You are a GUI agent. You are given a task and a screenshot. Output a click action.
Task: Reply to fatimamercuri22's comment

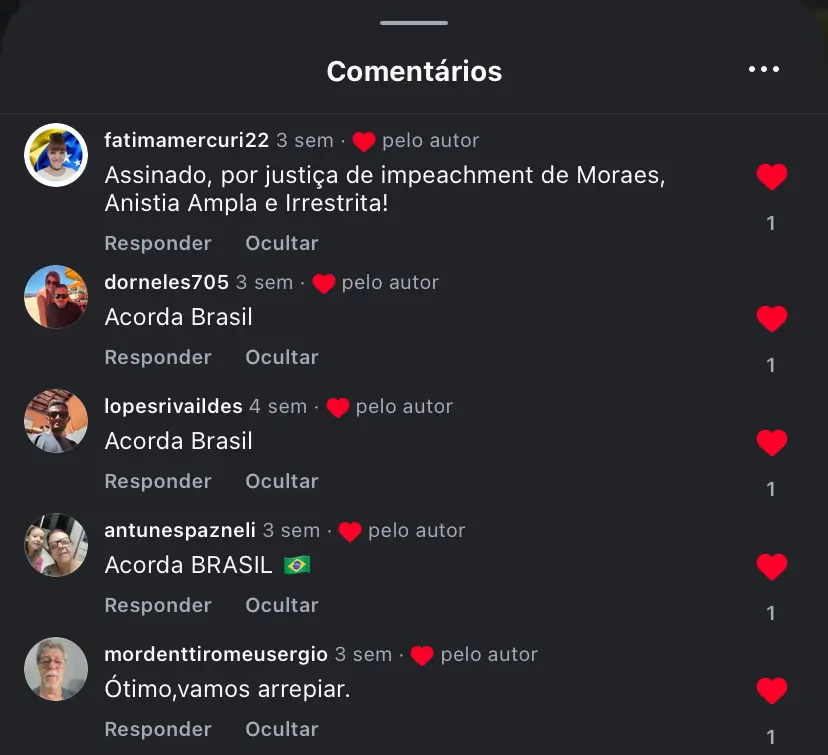click(x=158, y=243)
